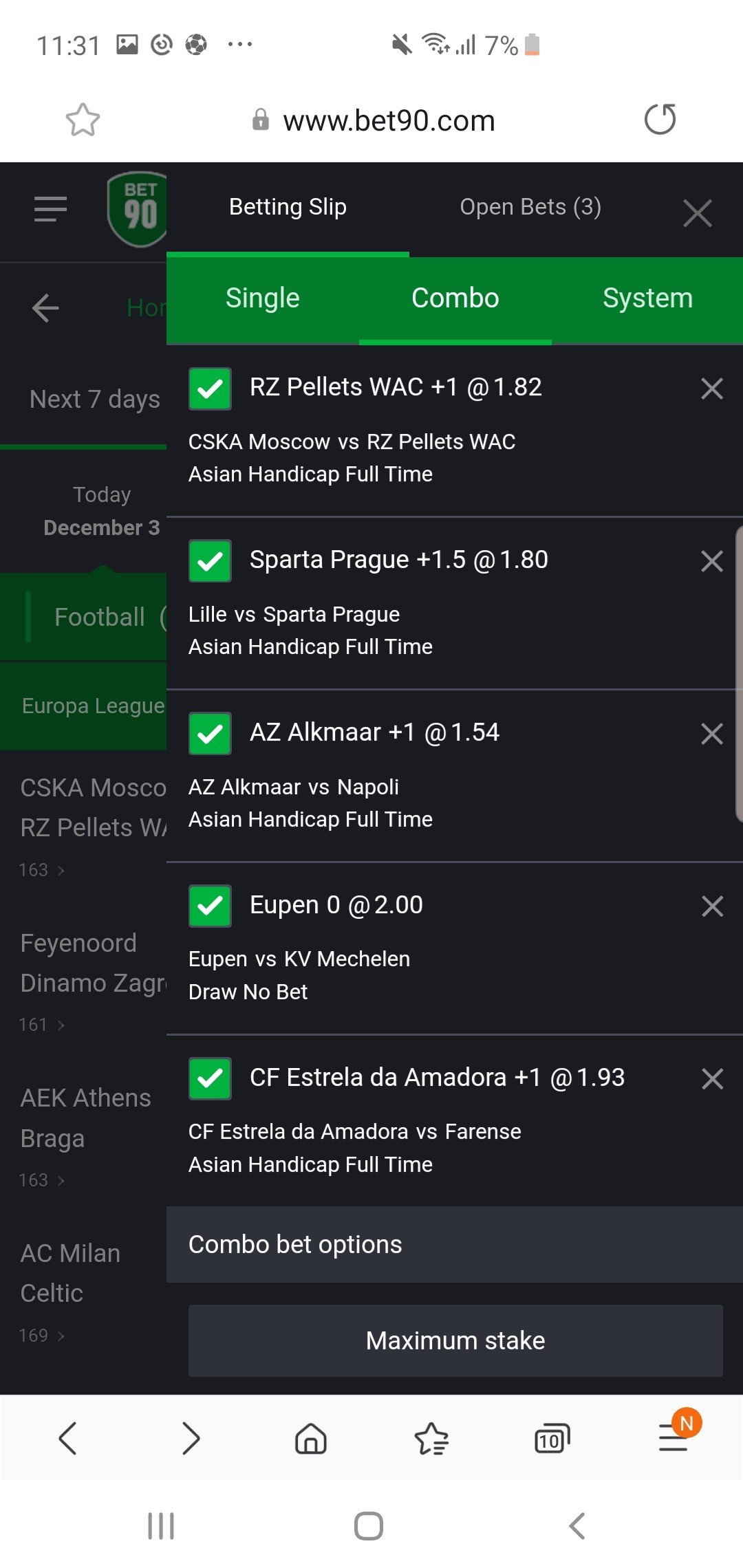Viewport: 743px width, 1568px height.
Task: Uncheck the RZ Pellets WAC +1 selection
Action: 211,389
